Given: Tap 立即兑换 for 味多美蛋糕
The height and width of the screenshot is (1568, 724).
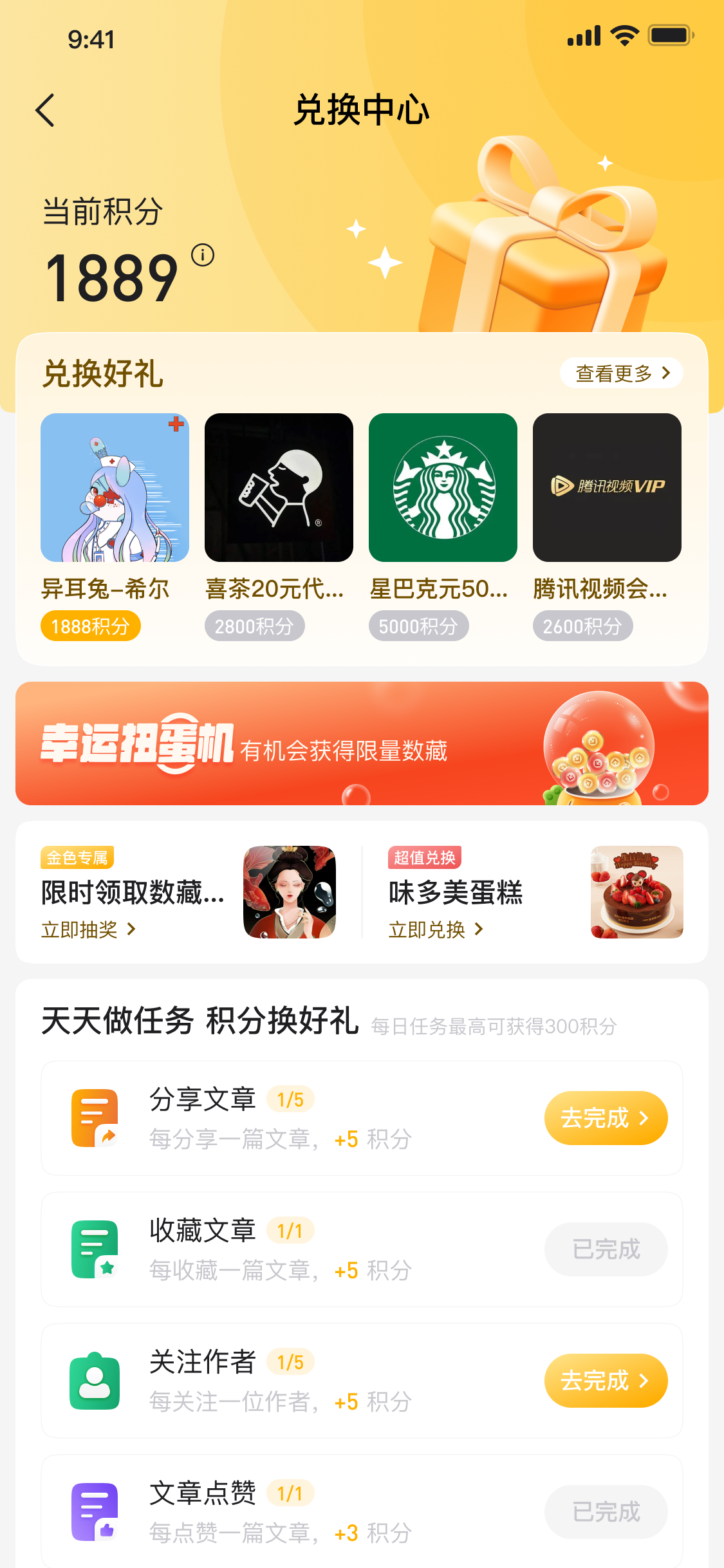Looking at the screenshot, I should [x=436, y=929].
